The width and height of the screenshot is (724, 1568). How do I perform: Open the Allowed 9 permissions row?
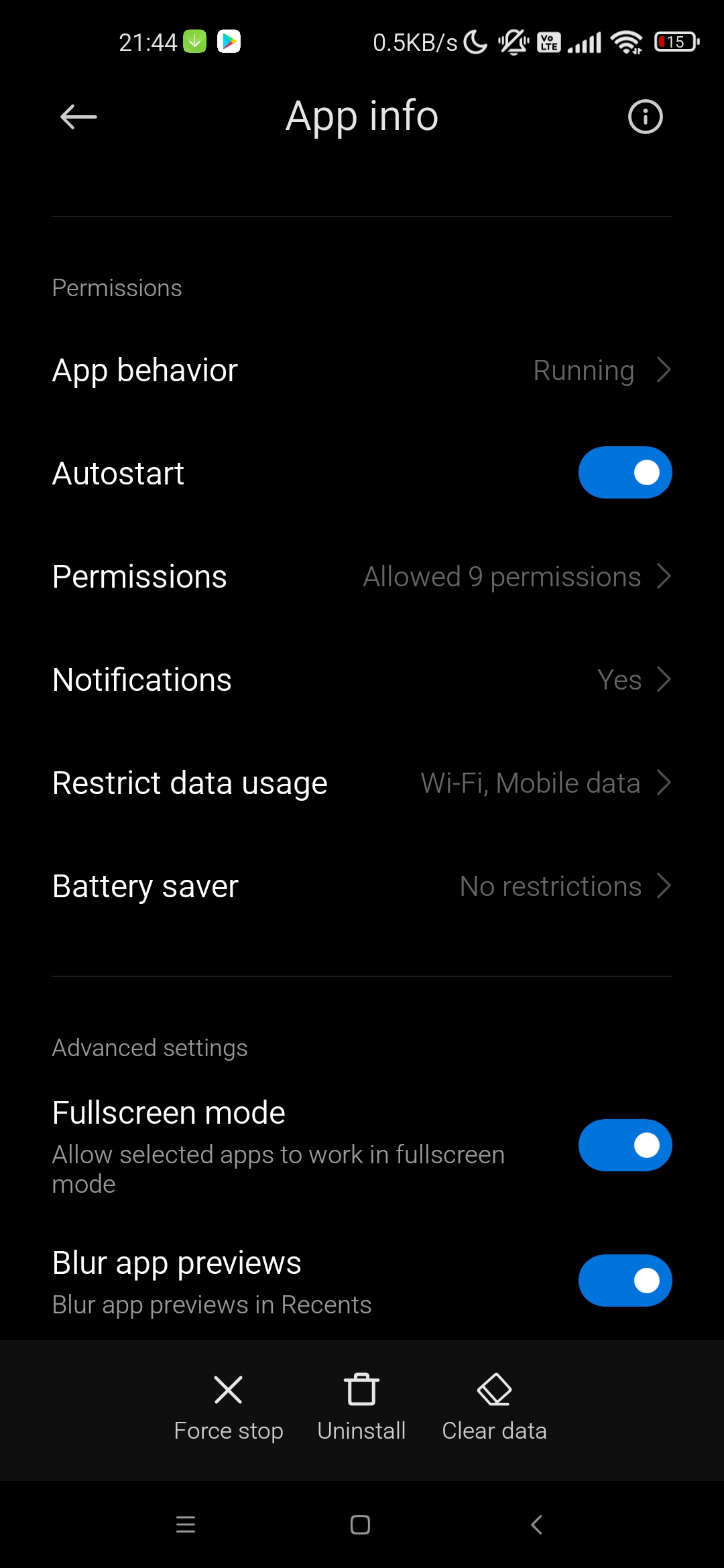362,576
